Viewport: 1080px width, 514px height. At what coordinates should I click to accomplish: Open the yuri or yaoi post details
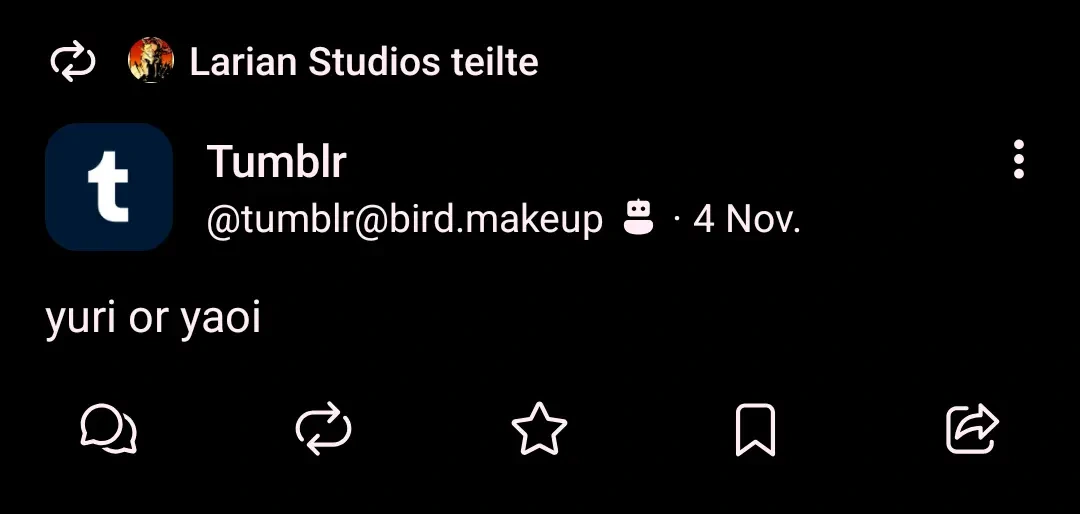click(153, 320)
